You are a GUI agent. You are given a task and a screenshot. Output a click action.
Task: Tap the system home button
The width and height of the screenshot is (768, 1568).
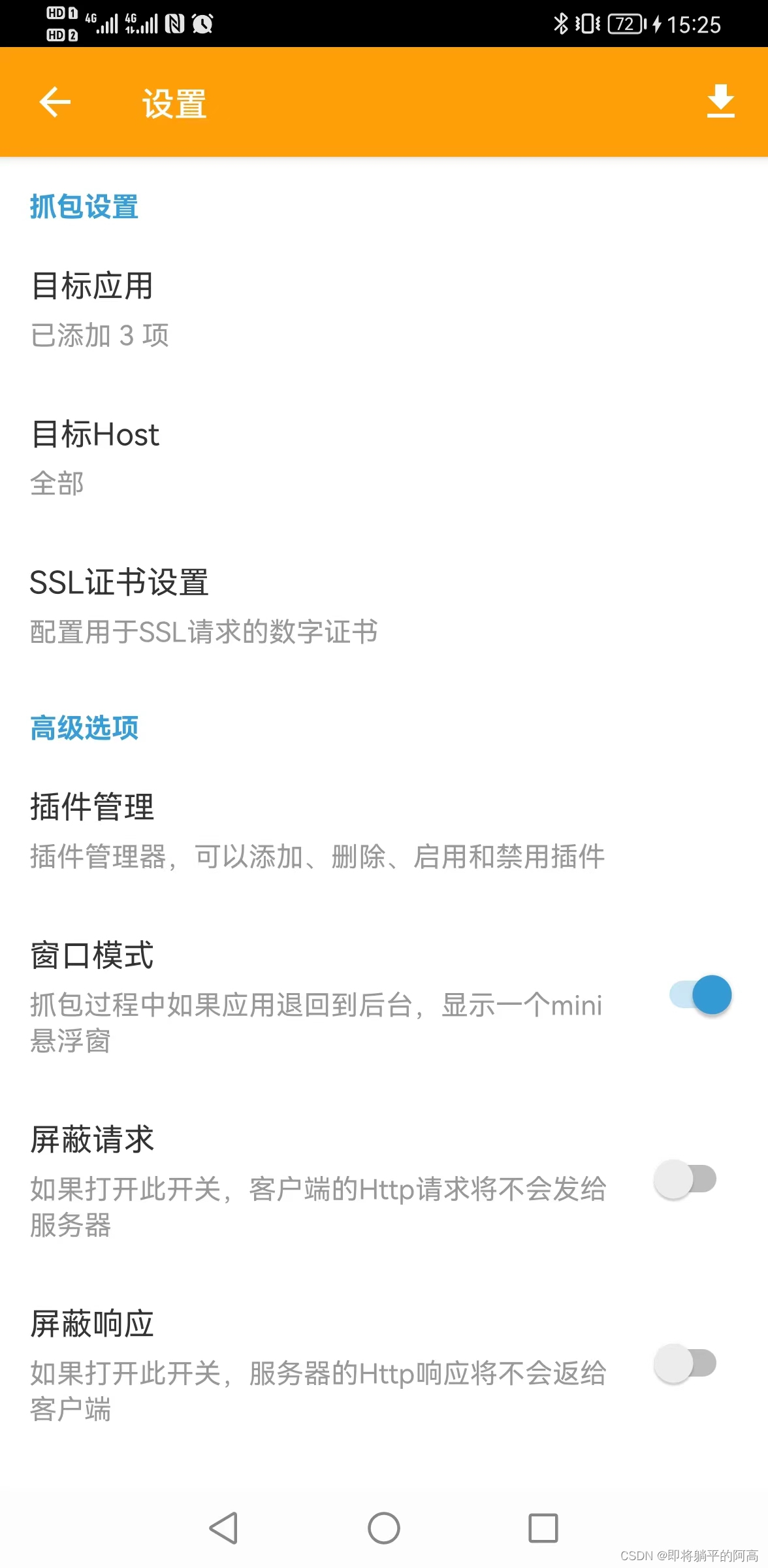(x=384, y=1528)
